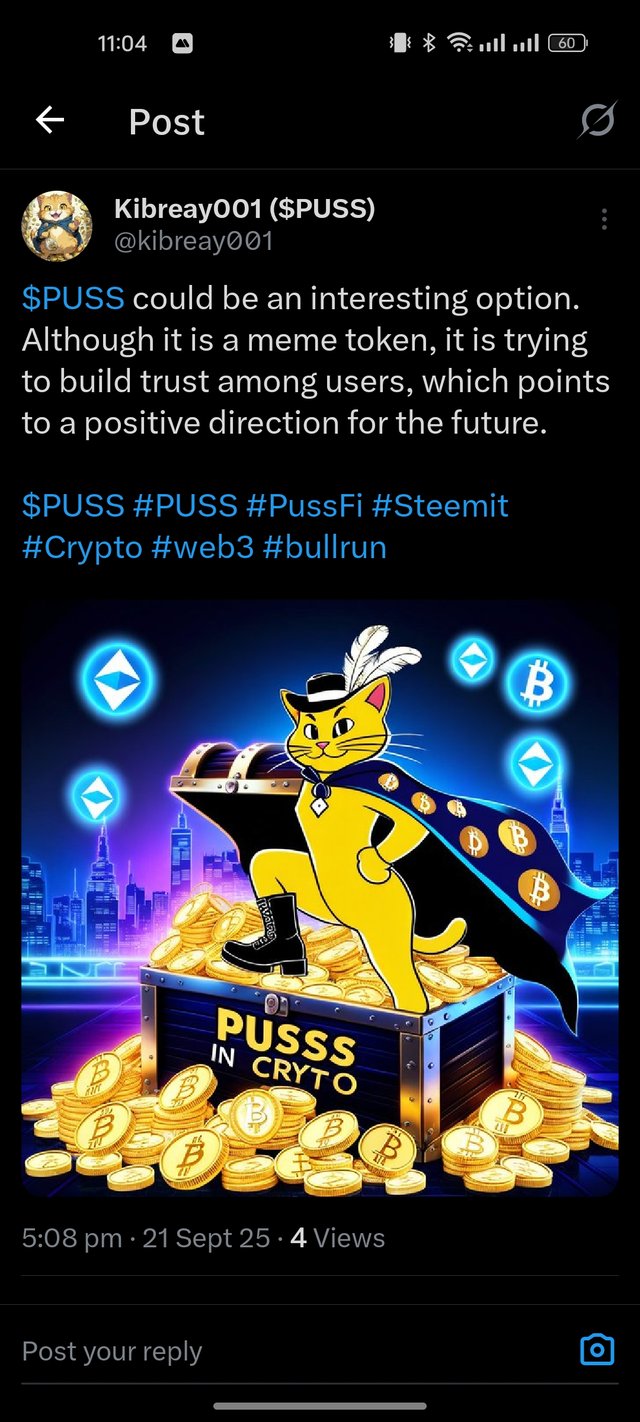View the post's 4 Views analytics
The image size is (640, 1422).
tap(337, 1238)
